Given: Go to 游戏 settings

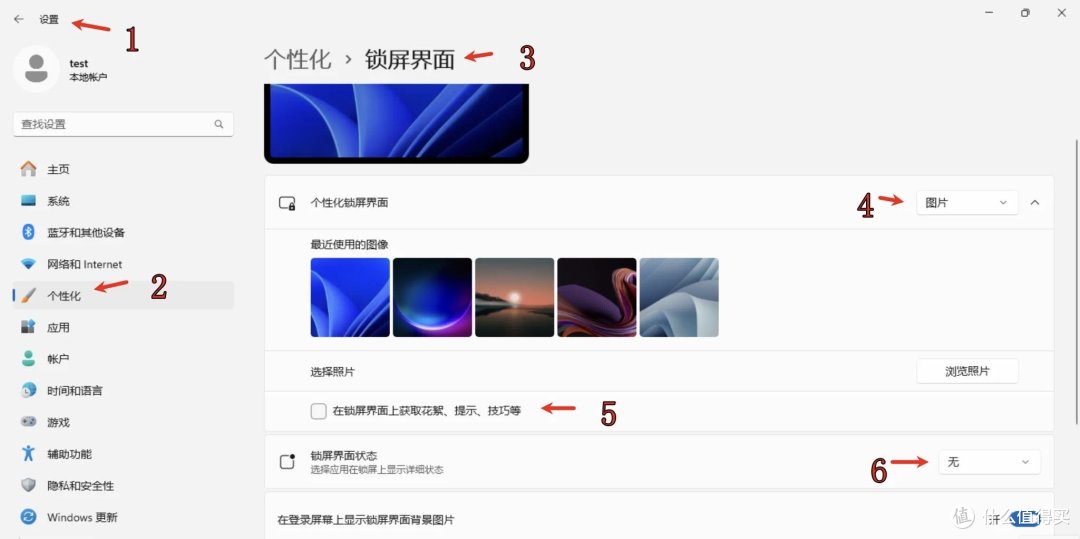Looking at the screenshot, I should click(58, 422).
